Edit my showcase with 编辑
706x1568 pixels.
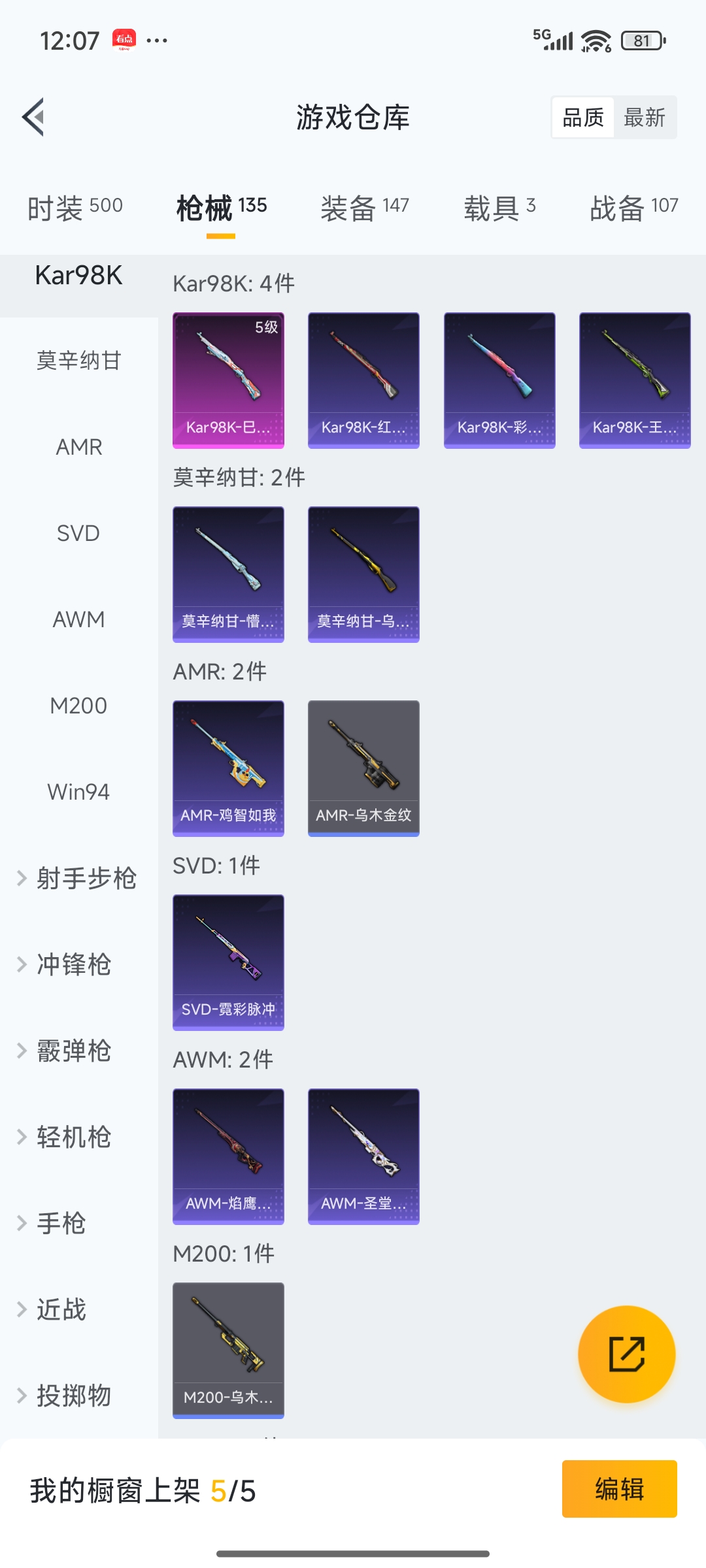pos(619,1489)
